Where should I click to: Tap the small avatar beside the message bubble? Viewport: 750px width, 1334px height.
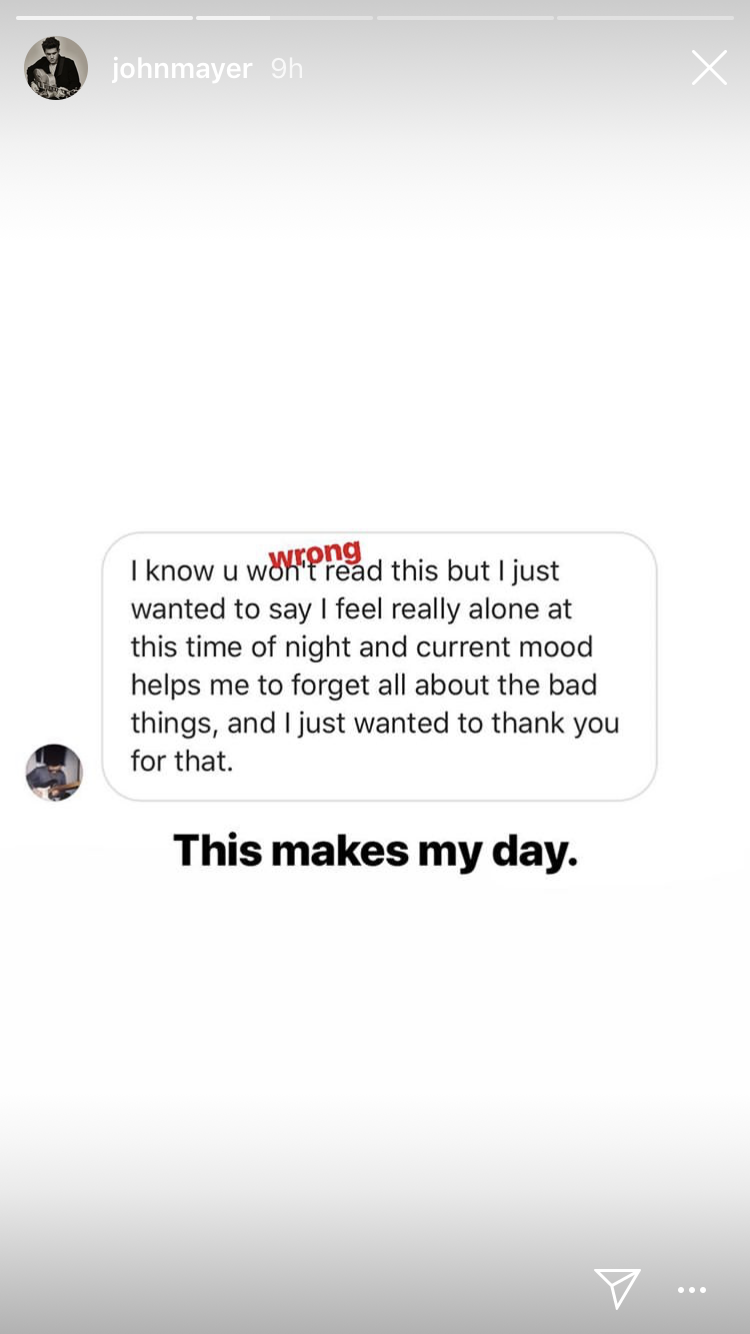click(54, 772)
